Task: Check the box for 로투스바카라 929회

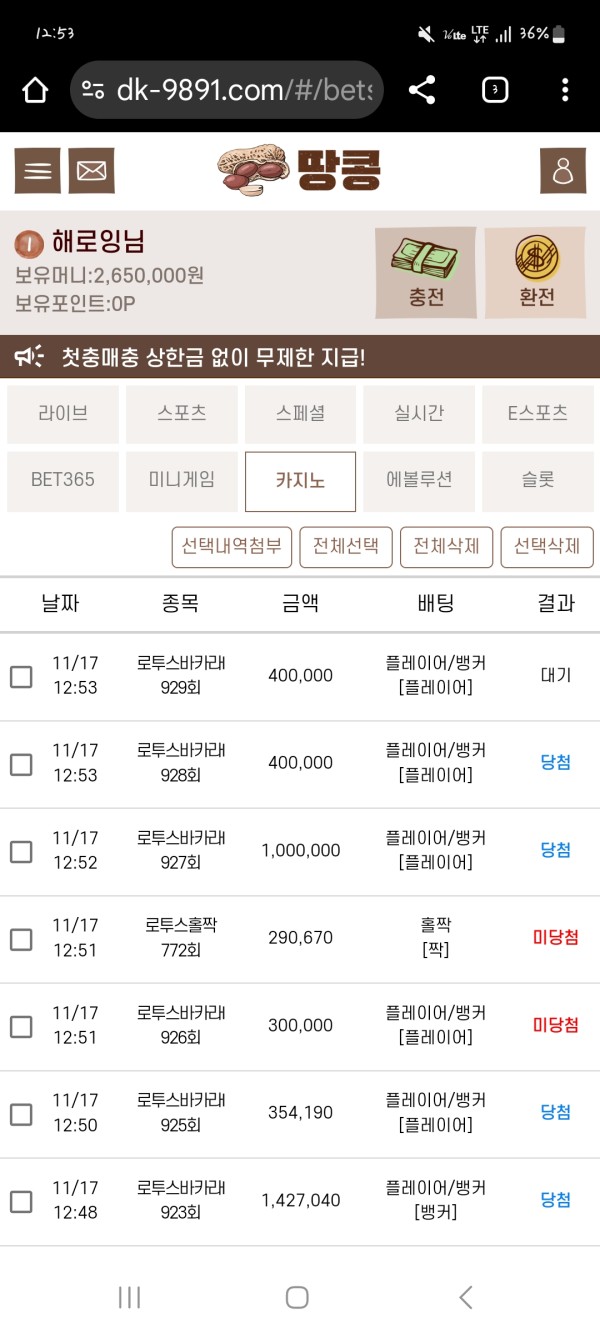Action: [x=21, y=677]
